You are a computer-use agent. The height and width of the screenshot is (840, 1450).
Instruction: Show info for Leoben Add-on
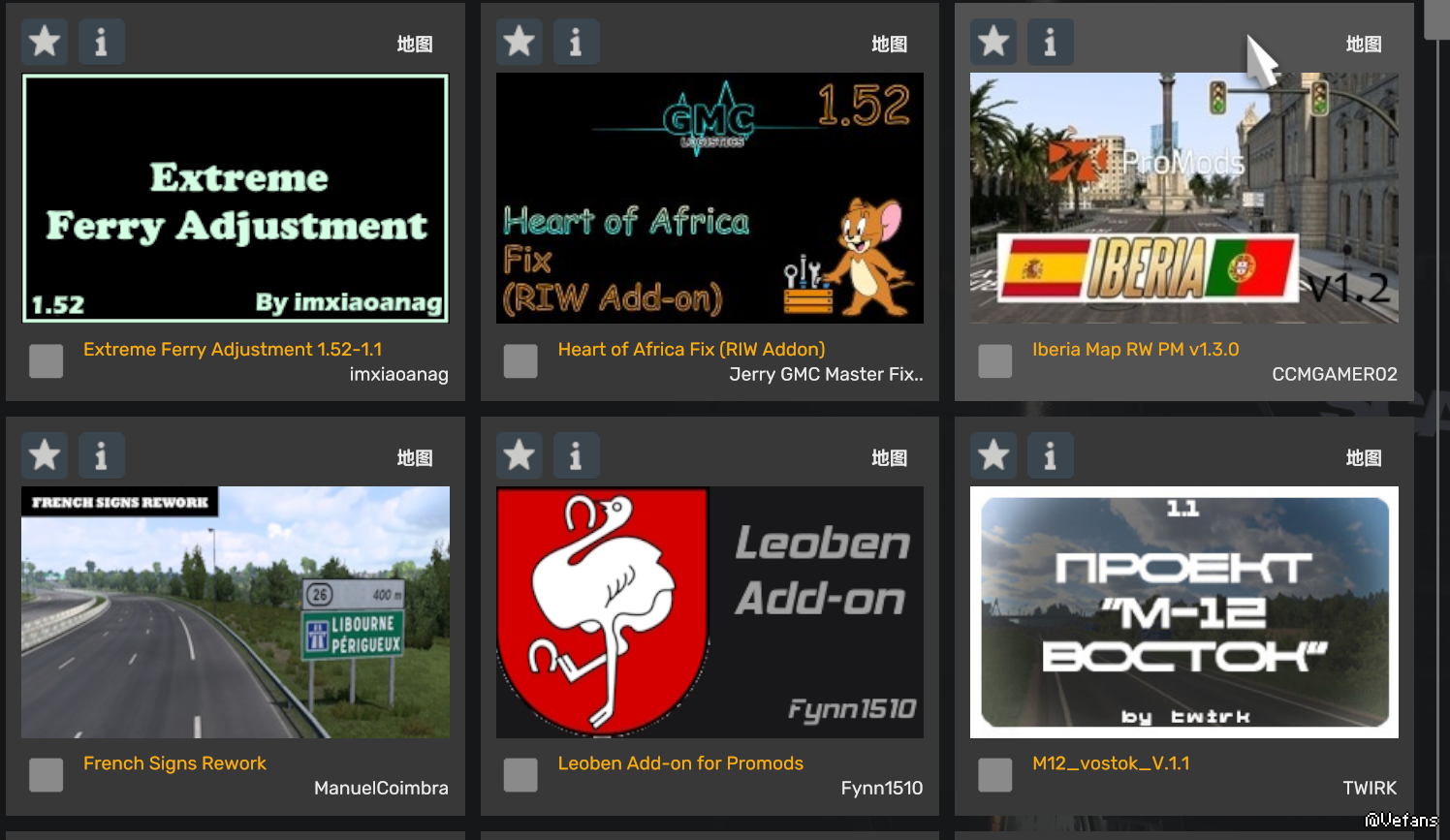tap(576, 455)
